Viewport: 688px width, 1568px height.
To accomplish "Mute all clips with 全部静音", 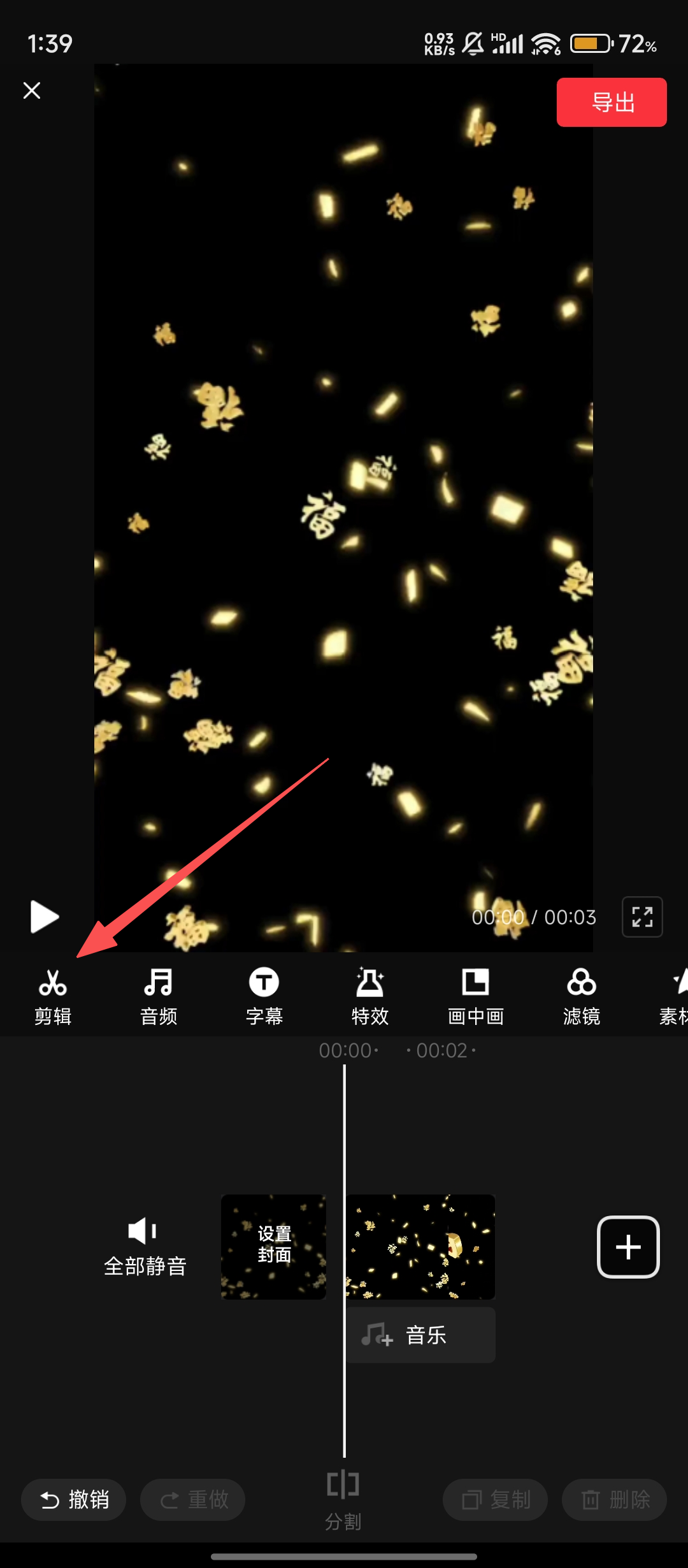I will pos(145,1247).
